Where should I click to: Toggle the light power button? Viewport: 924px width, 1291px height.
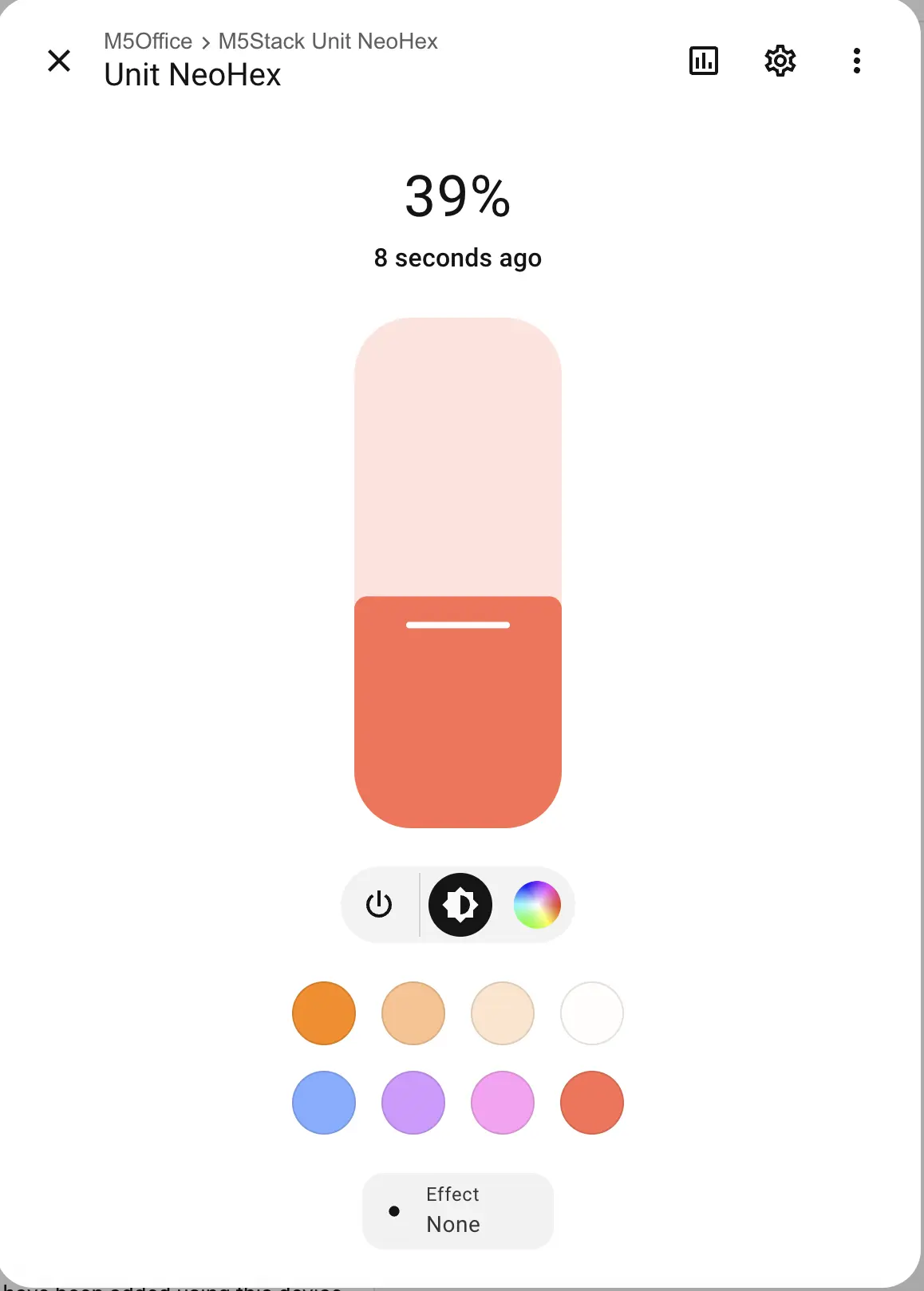pyautogui.click(x=379, y=905)
